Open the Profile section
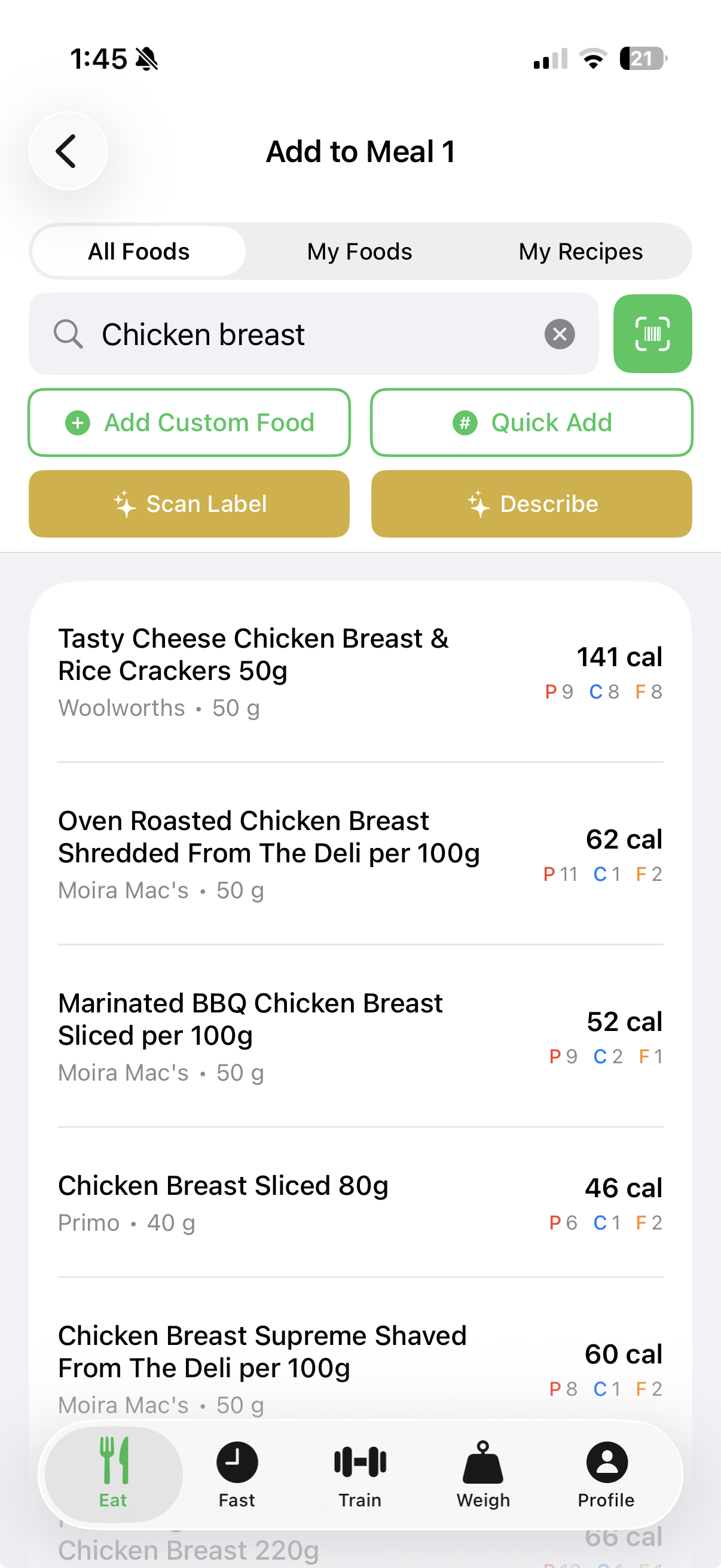Viewport: 721px width, 1568px height. [x=606, y=1475]
